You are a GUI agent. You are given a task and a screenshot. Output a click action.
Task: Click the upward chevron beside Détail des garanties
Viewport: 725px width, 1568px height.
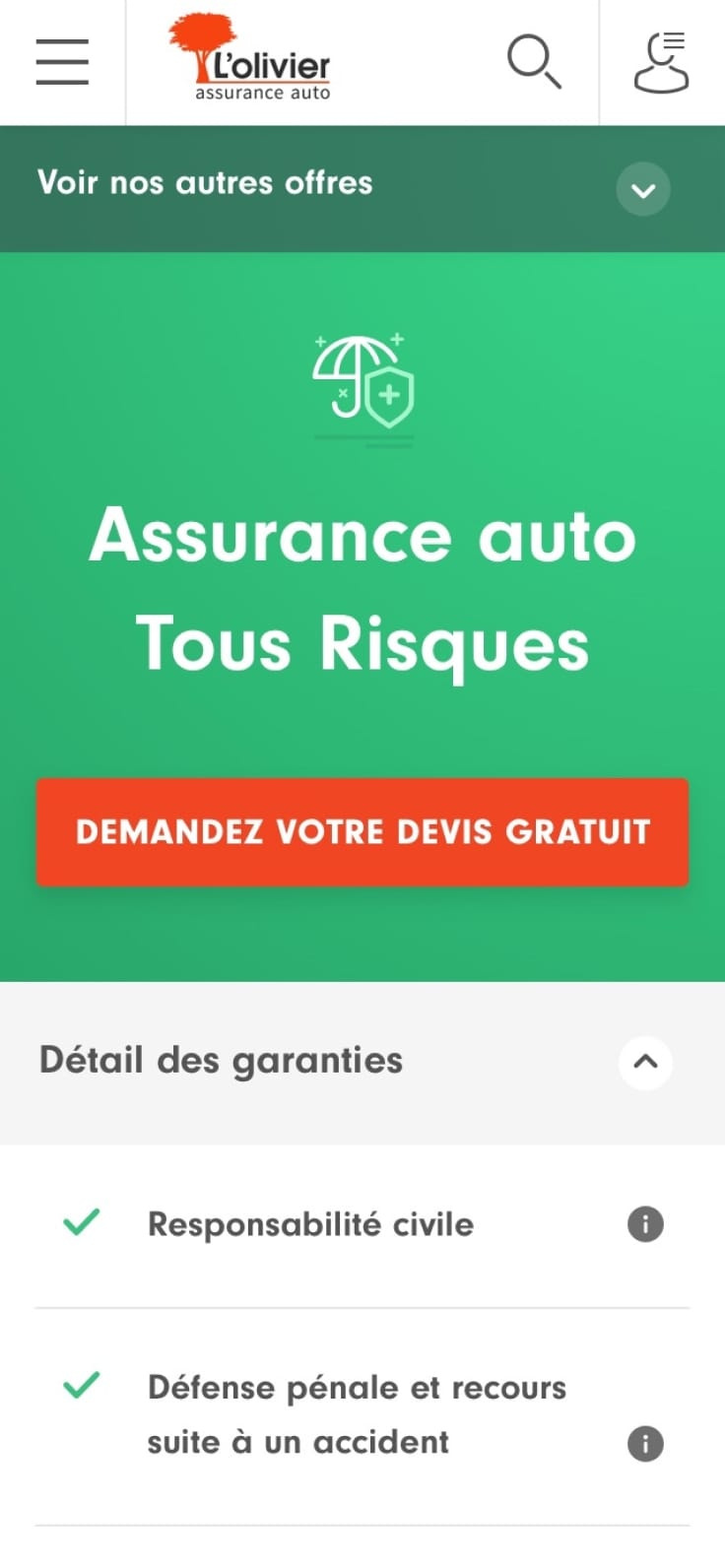645,1063
